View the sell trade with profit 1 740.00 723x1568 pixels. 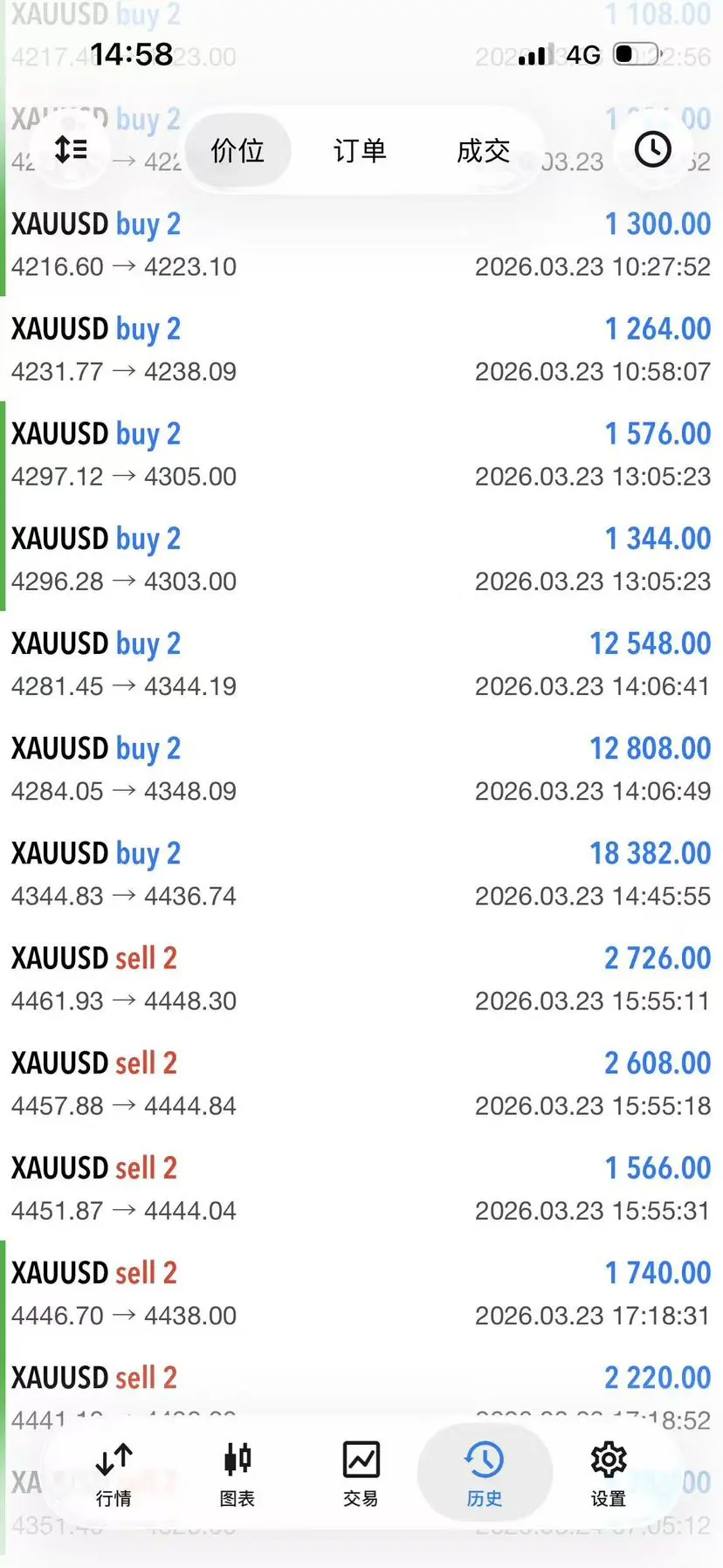click(x=361, y=1292)
